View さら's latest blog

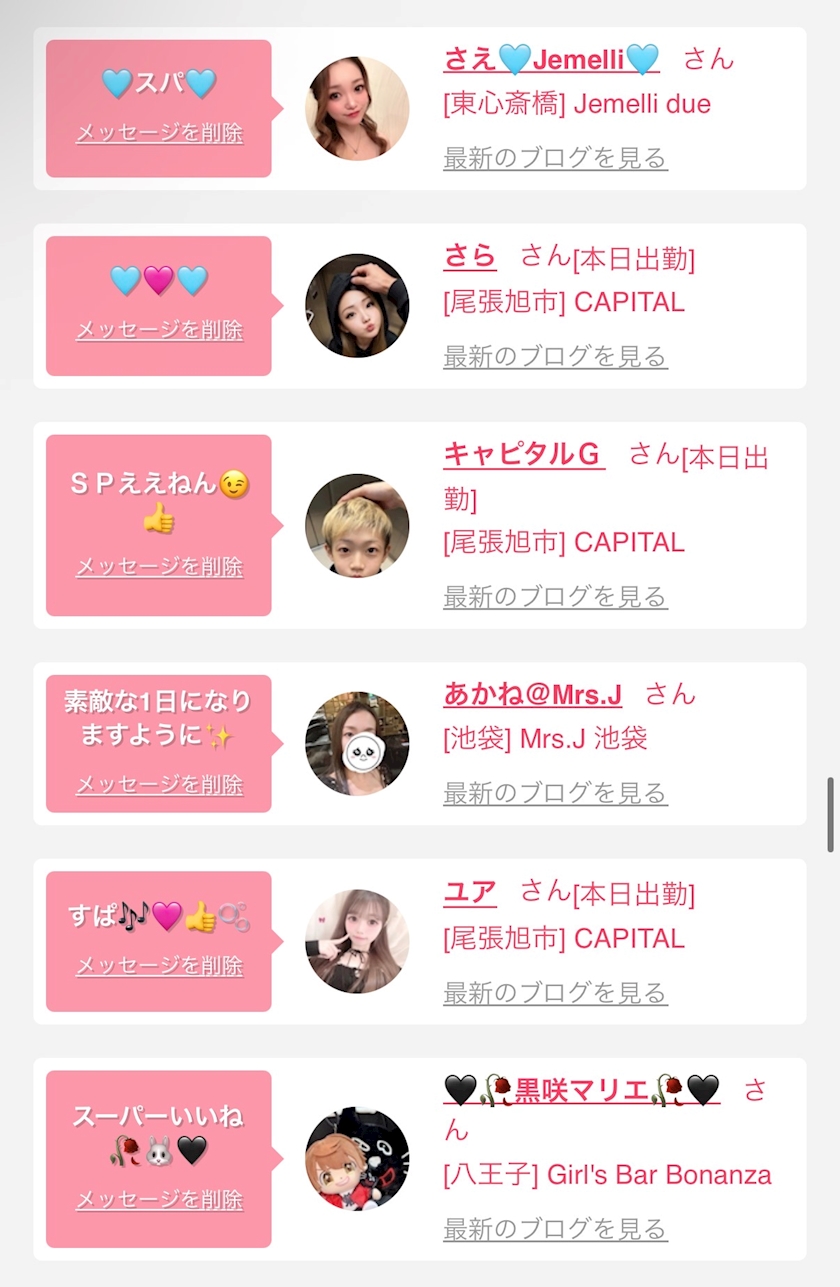[x=555, y=356]
